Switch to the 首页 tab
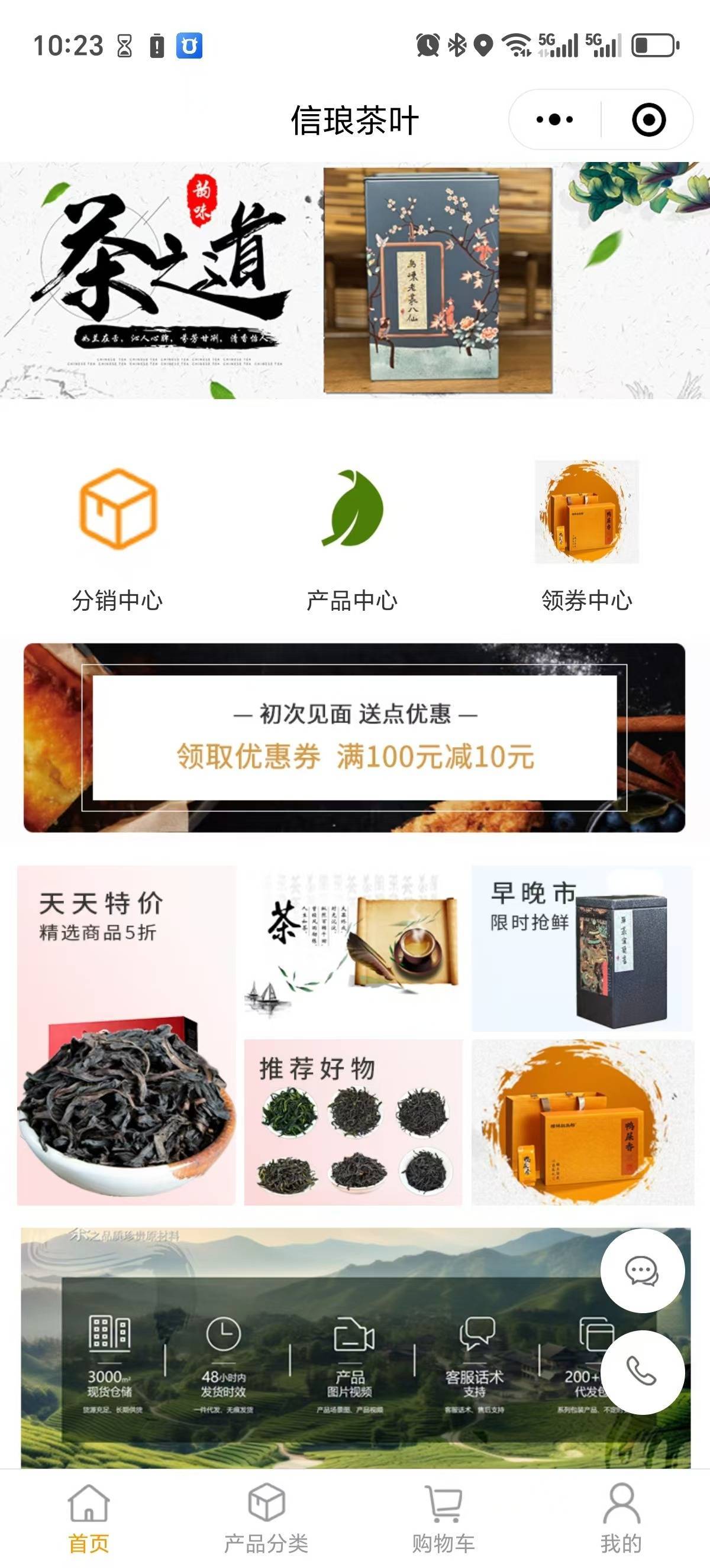The image size is (710, 1568). (x=89, y=1518)
